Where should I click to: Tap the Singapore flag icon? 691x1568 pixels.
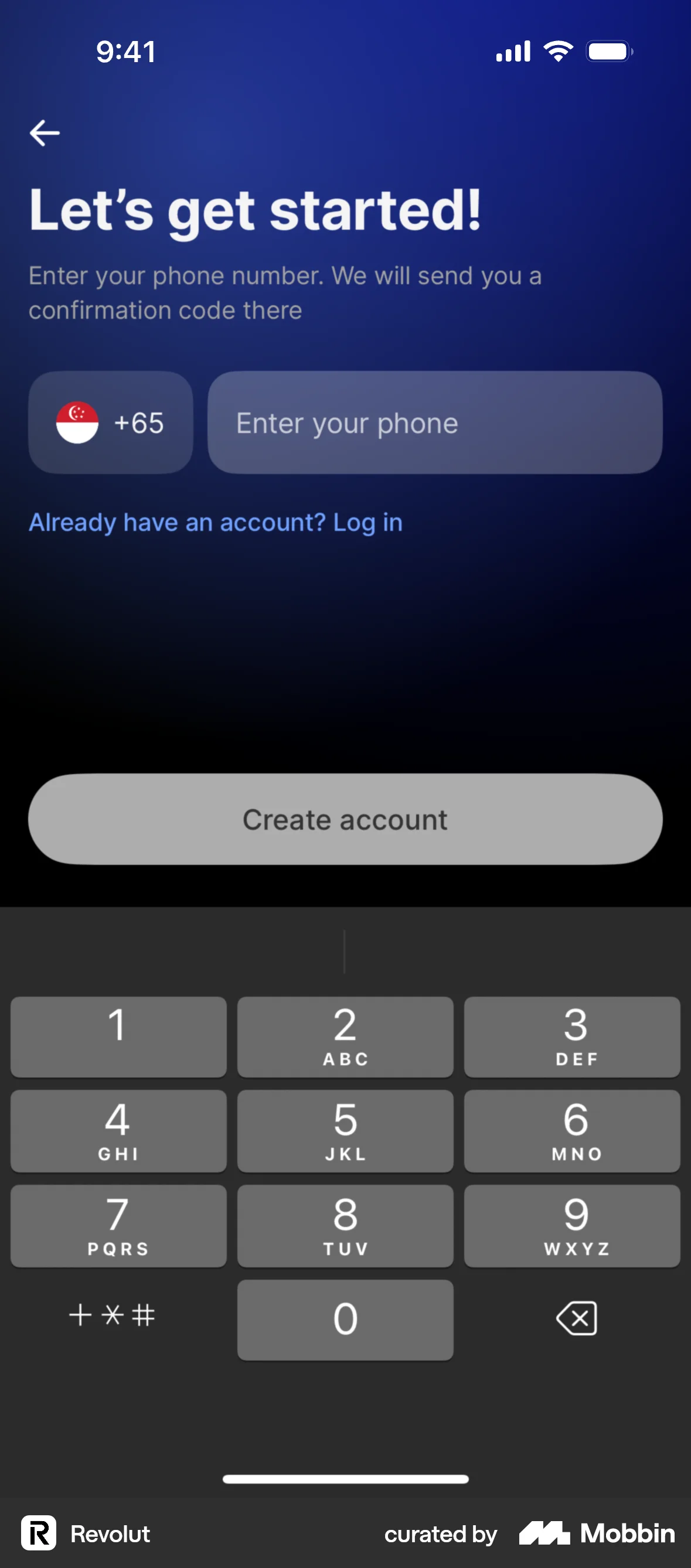78,422
